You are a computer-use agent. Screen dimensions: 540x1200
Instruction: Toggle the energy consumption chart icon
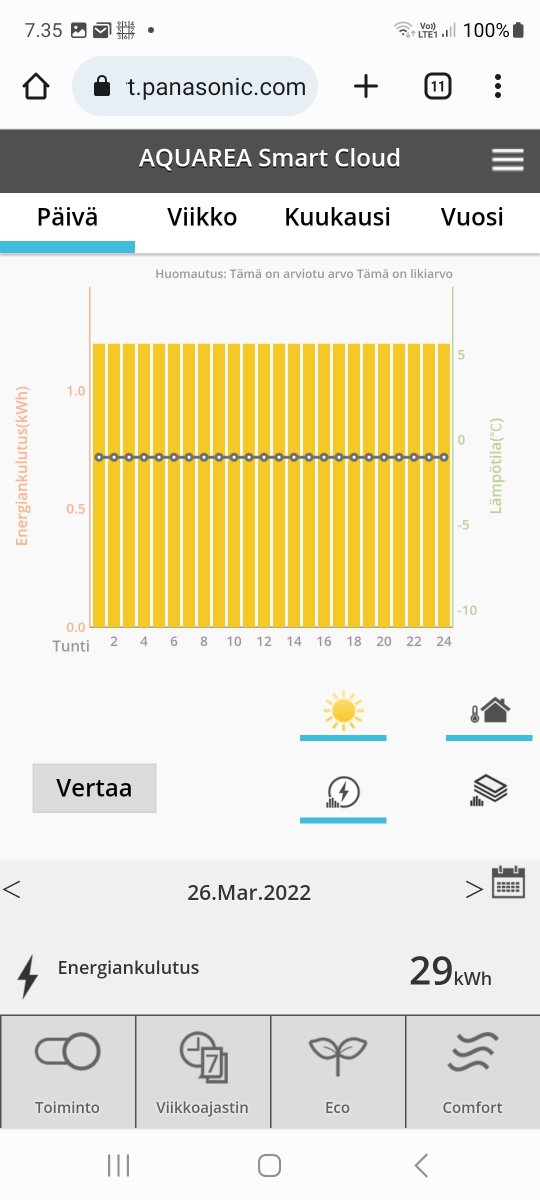click(343, 794)
